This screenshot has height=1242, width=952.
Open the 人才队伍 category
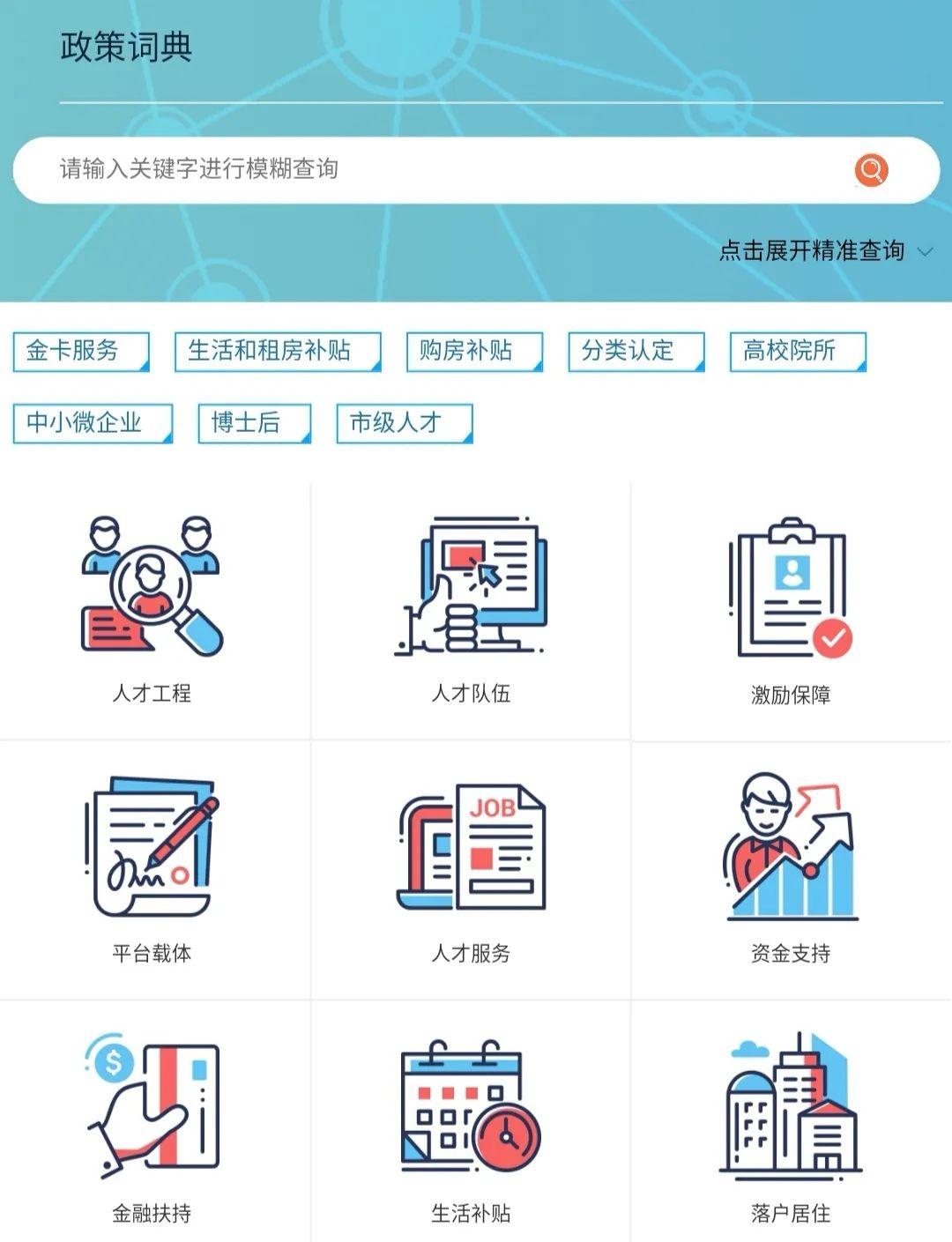click(471, 610)
